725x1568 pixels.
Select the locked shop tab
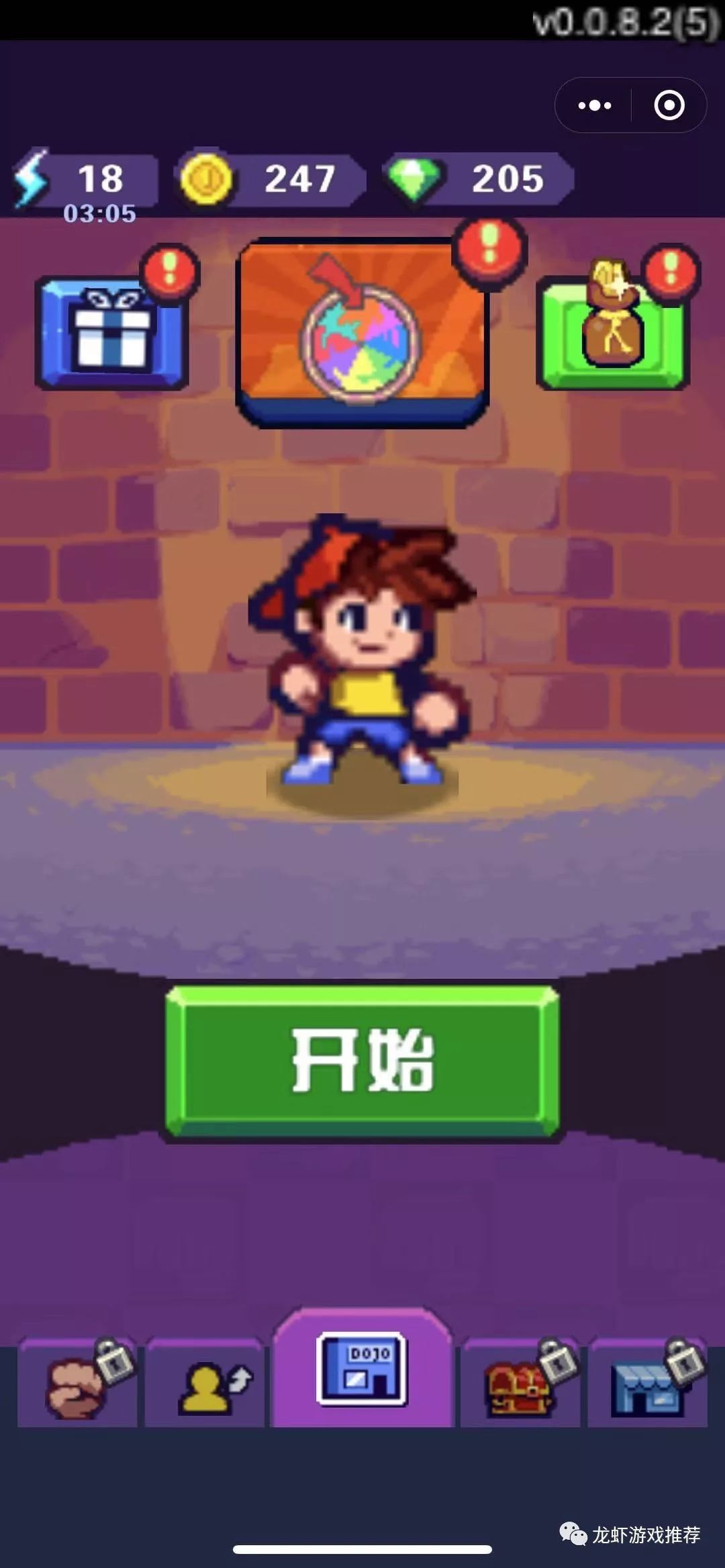(647, 1383)
